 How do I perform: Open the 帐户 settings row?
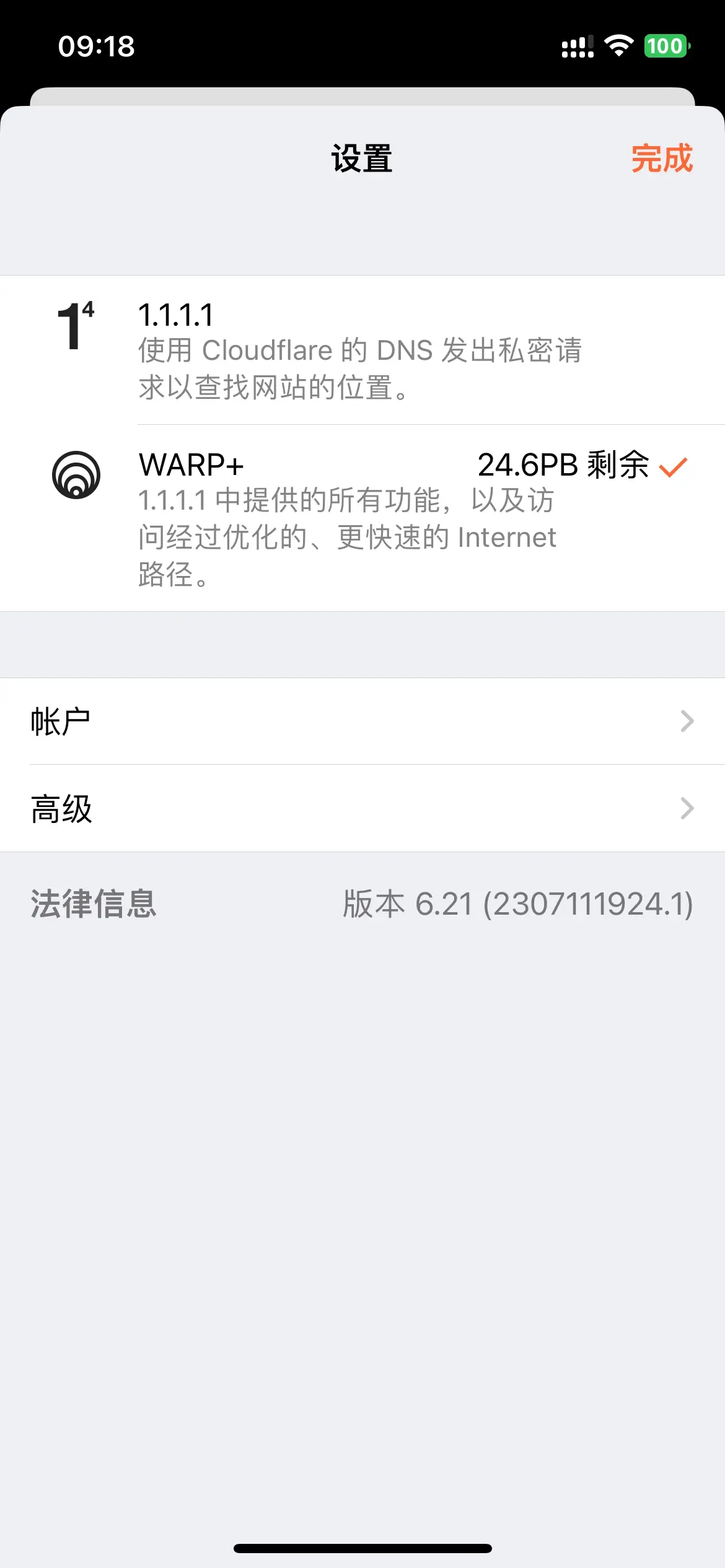tap(362, 721)
